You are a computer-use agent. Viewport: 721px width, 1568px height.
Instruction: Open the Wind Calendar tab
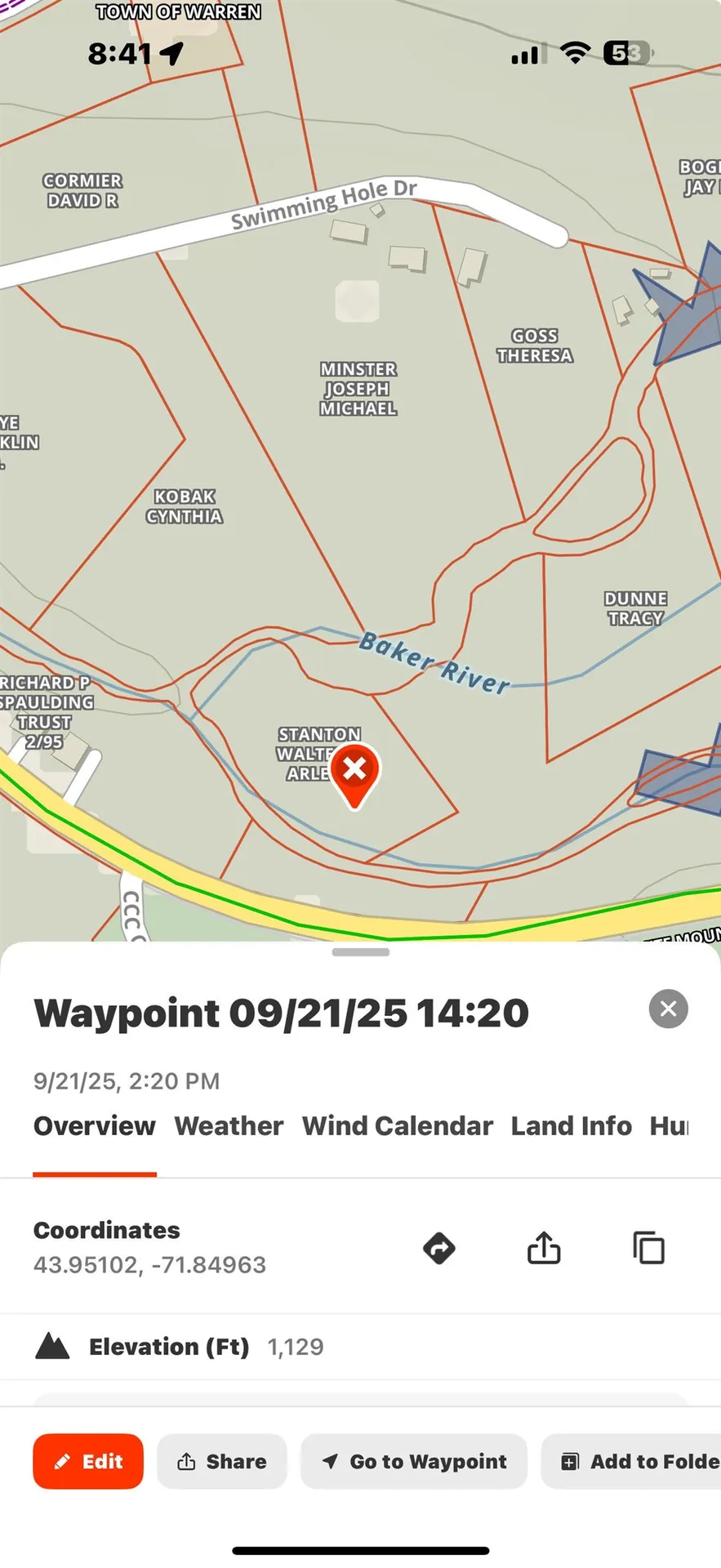tap(397, 1126)
